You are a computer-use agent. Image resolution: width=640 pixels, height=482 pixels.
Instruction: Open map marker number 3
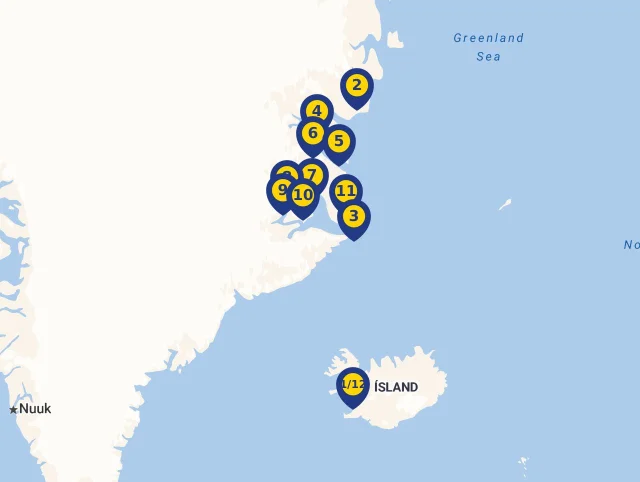353,217
